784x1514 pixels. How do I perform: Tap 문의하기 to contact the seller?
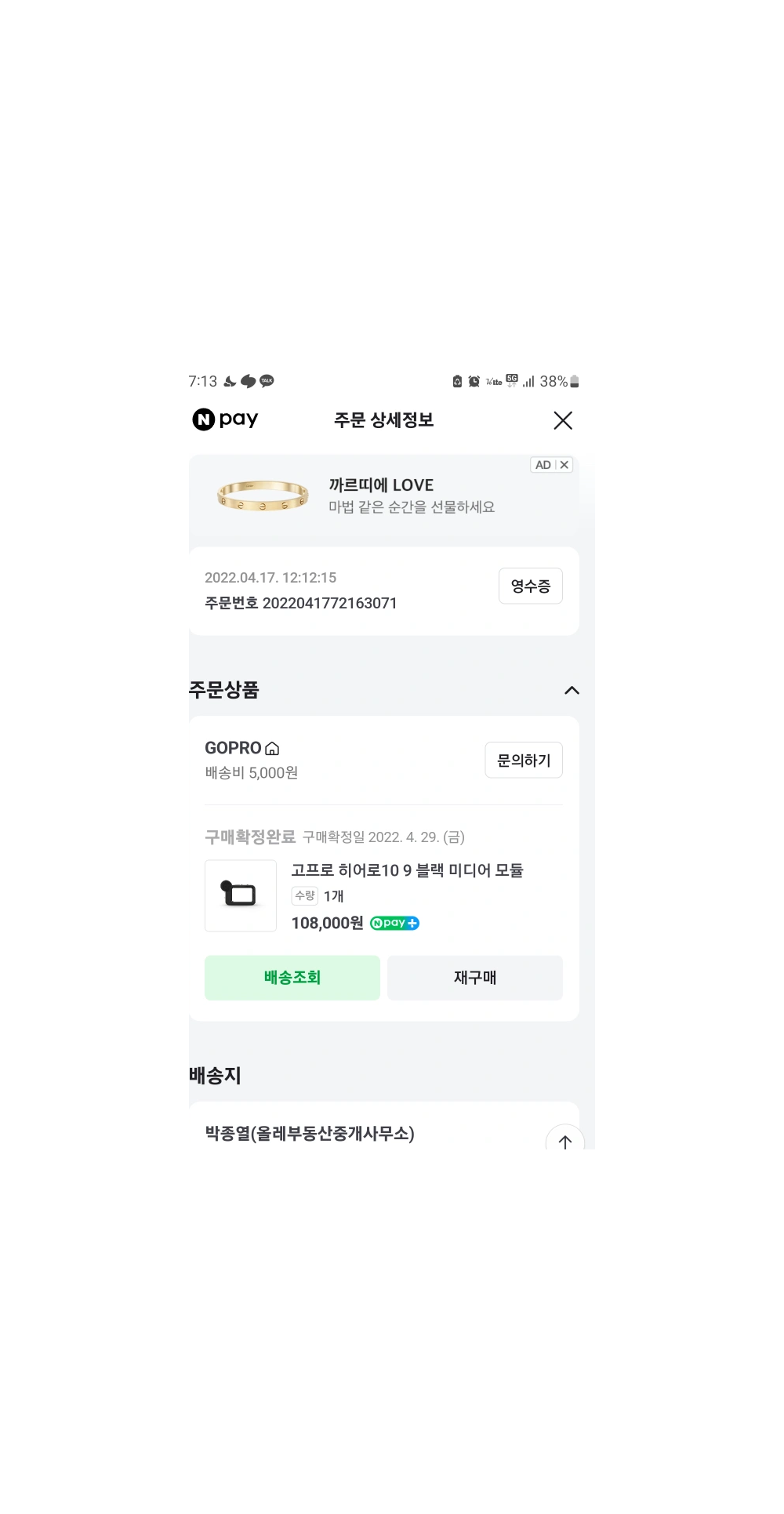[x=524, y=760]
